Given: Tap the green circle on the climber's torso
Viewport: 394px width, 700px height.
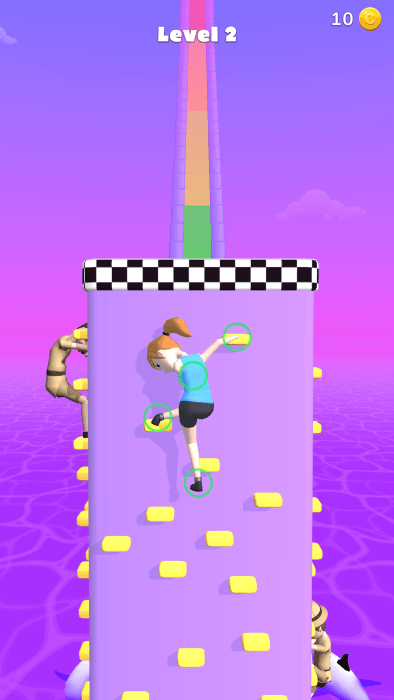Looking at the screenshot, I should pyautogui.click(x=193, y=375).
